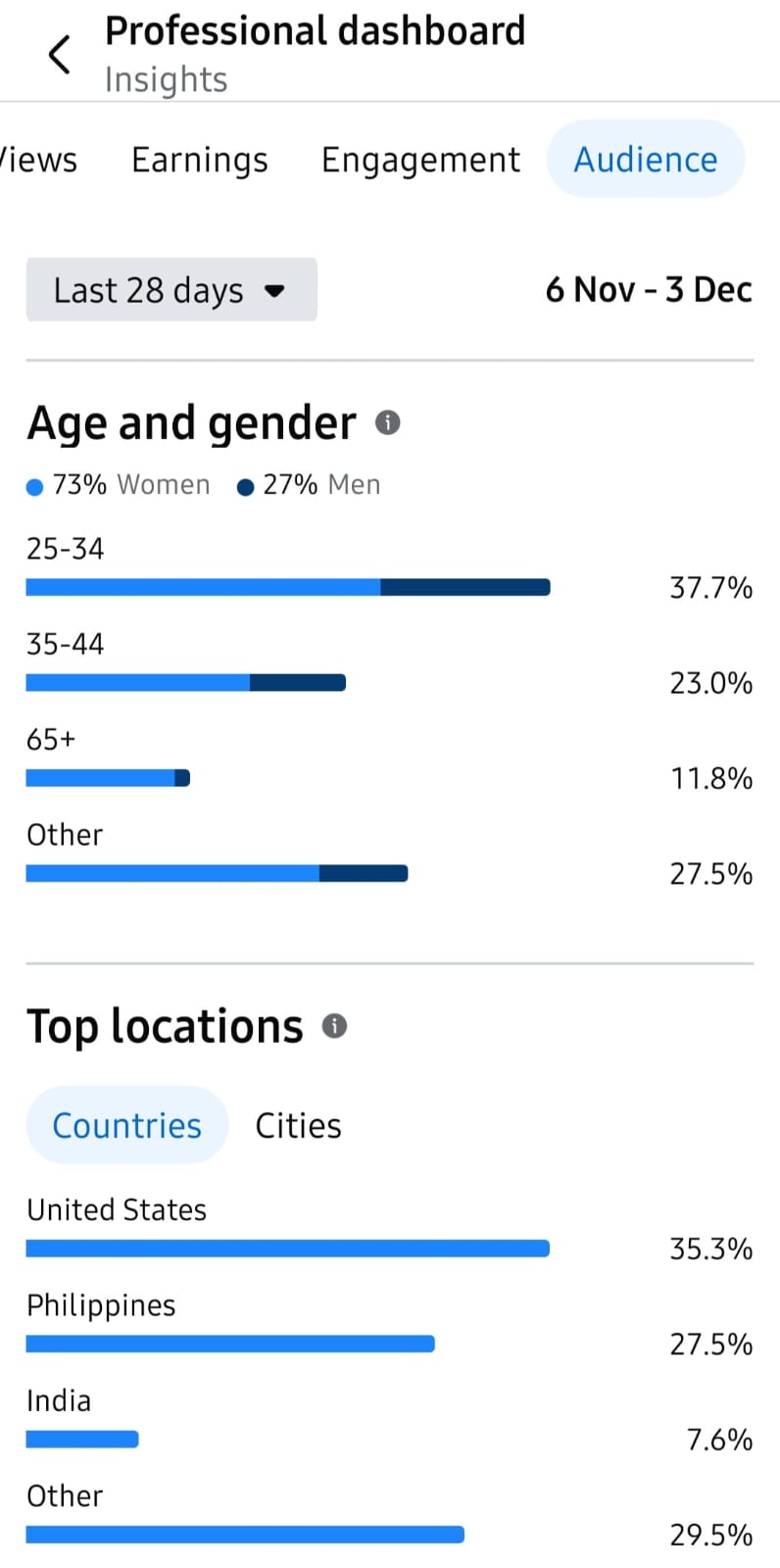The height and width of the screenshot is (1568, 780).
Task: Select the Audience tab
Action: (x=646, y=159)
